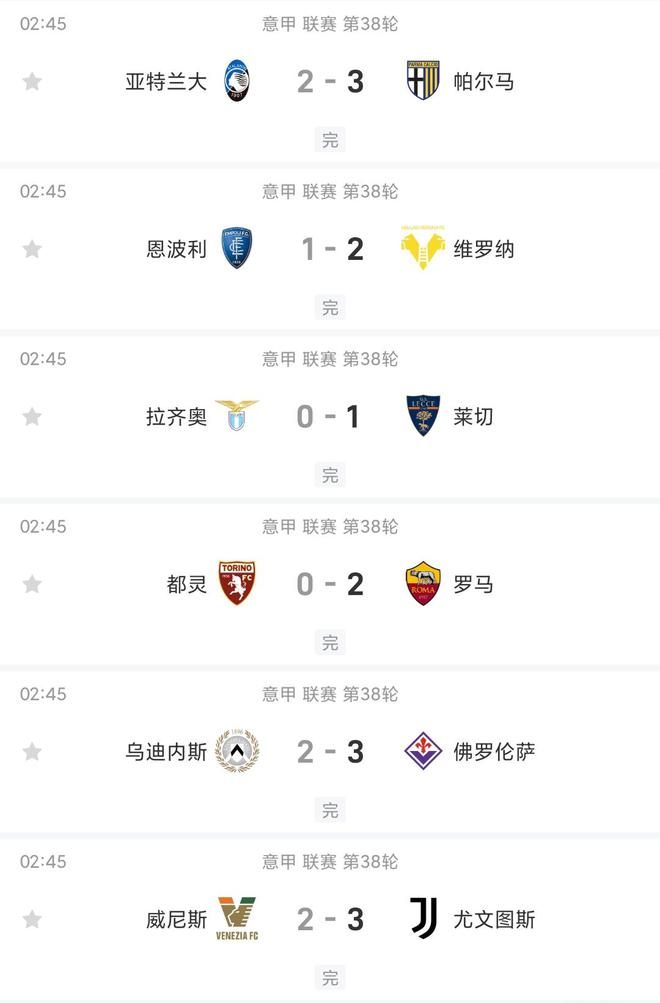Image resolution: width=660 pixels, height=1003 pixels.
Task: View the 恩波利 1-2 维罗纳 match
Action: pyautogui.click(x=330, y=249)
